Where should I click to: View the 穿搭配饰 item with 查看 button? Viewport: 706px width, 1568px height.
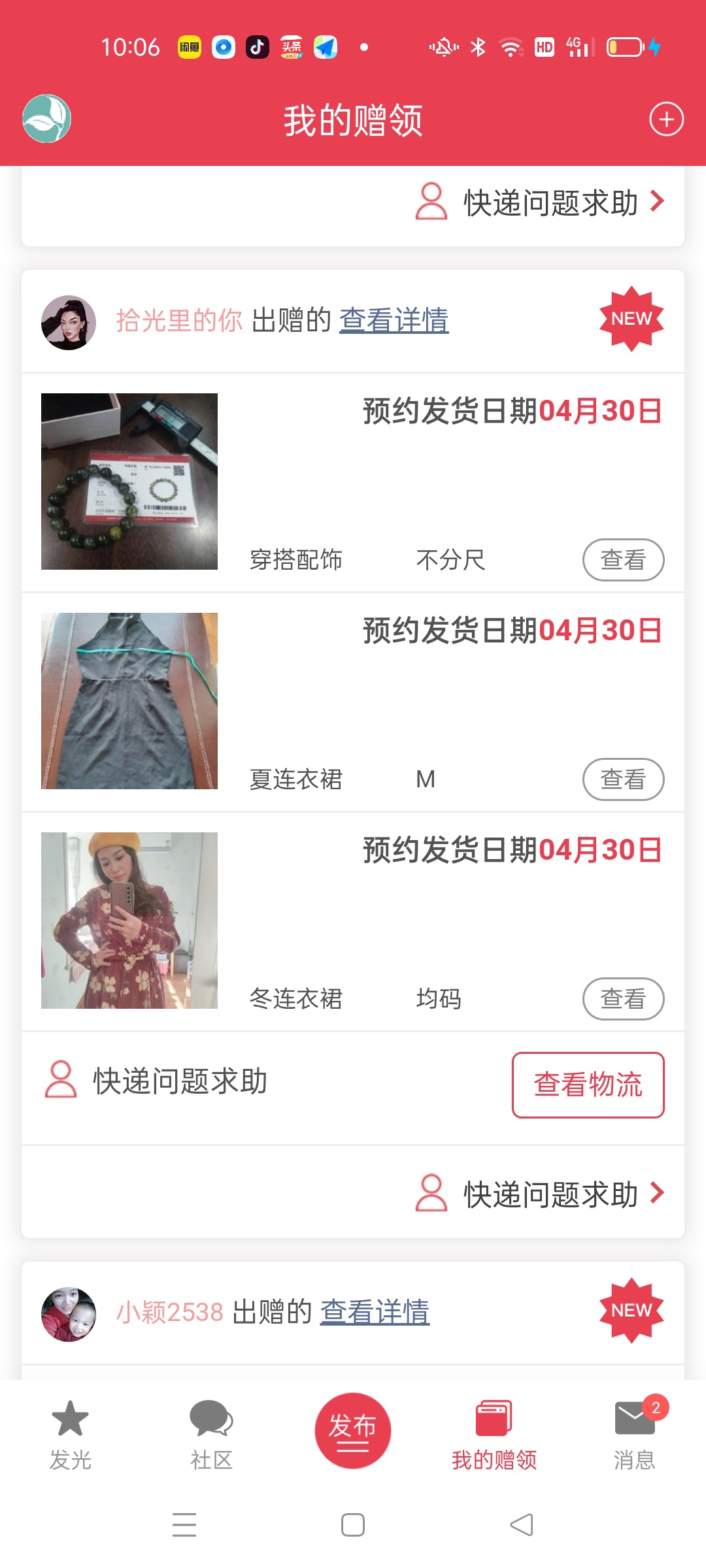click(622, 560)
